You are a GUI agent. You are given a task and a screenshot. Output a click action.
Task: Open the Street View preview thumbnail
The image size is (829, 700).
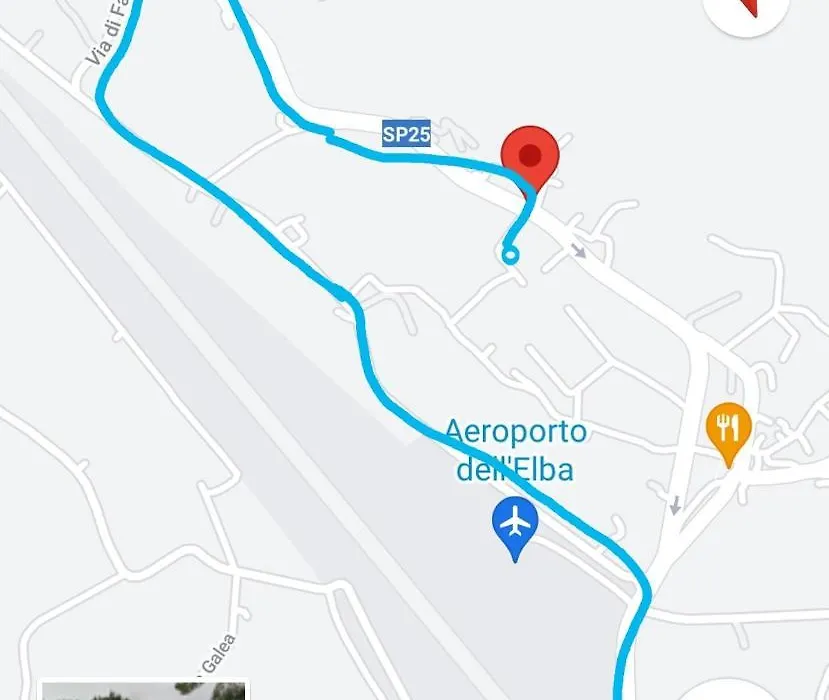pyautogui.click(x=143, y=691)
